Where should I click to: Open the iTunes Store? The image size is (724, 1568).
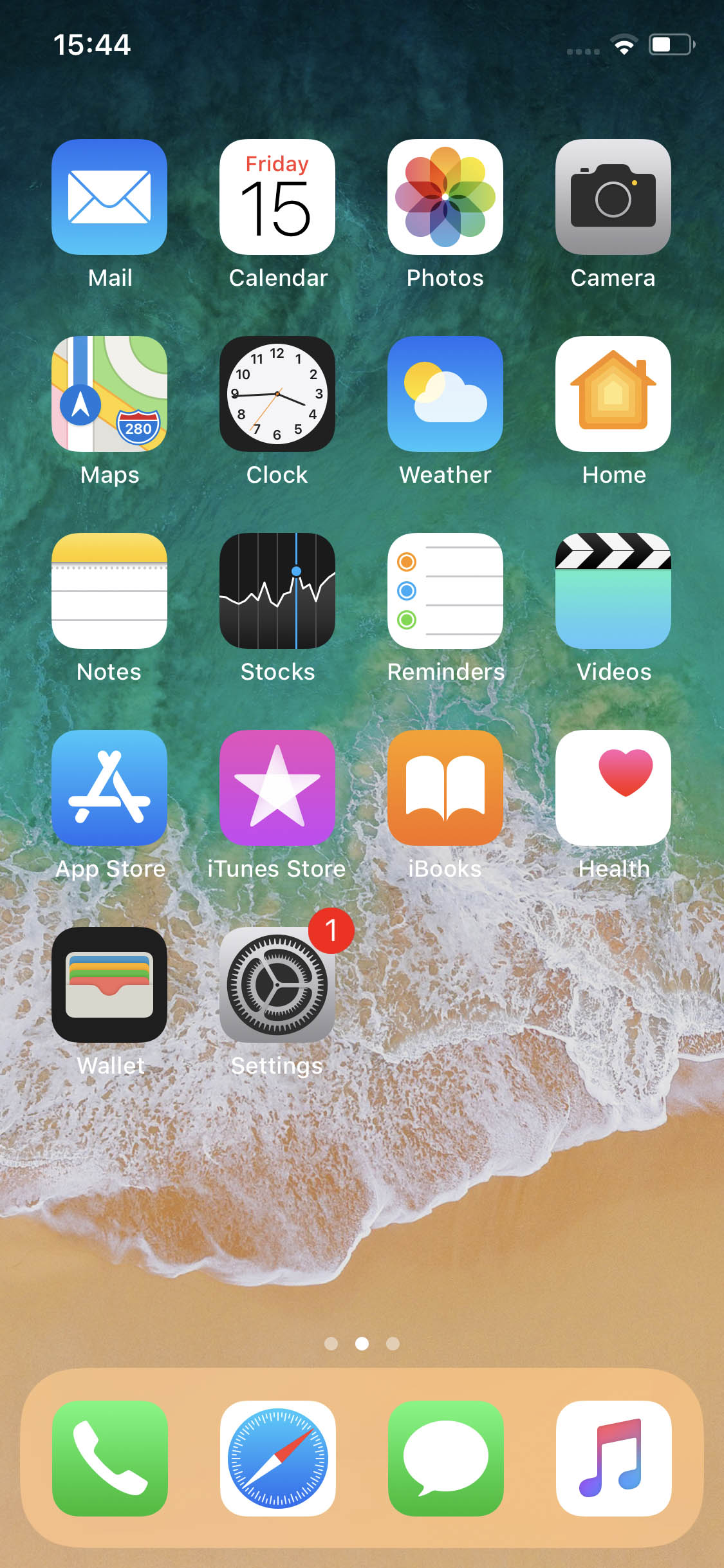[277, 788]
